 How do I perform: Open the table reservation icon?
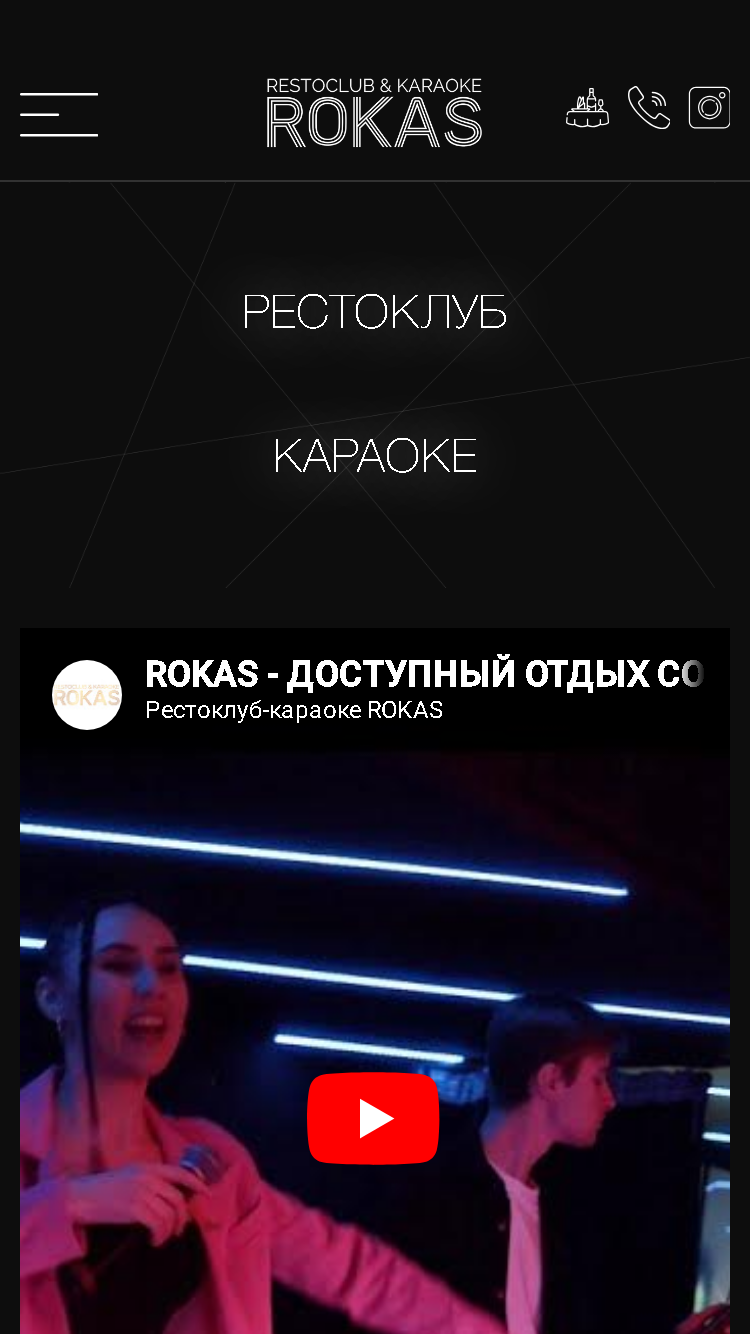pos(587,108)
